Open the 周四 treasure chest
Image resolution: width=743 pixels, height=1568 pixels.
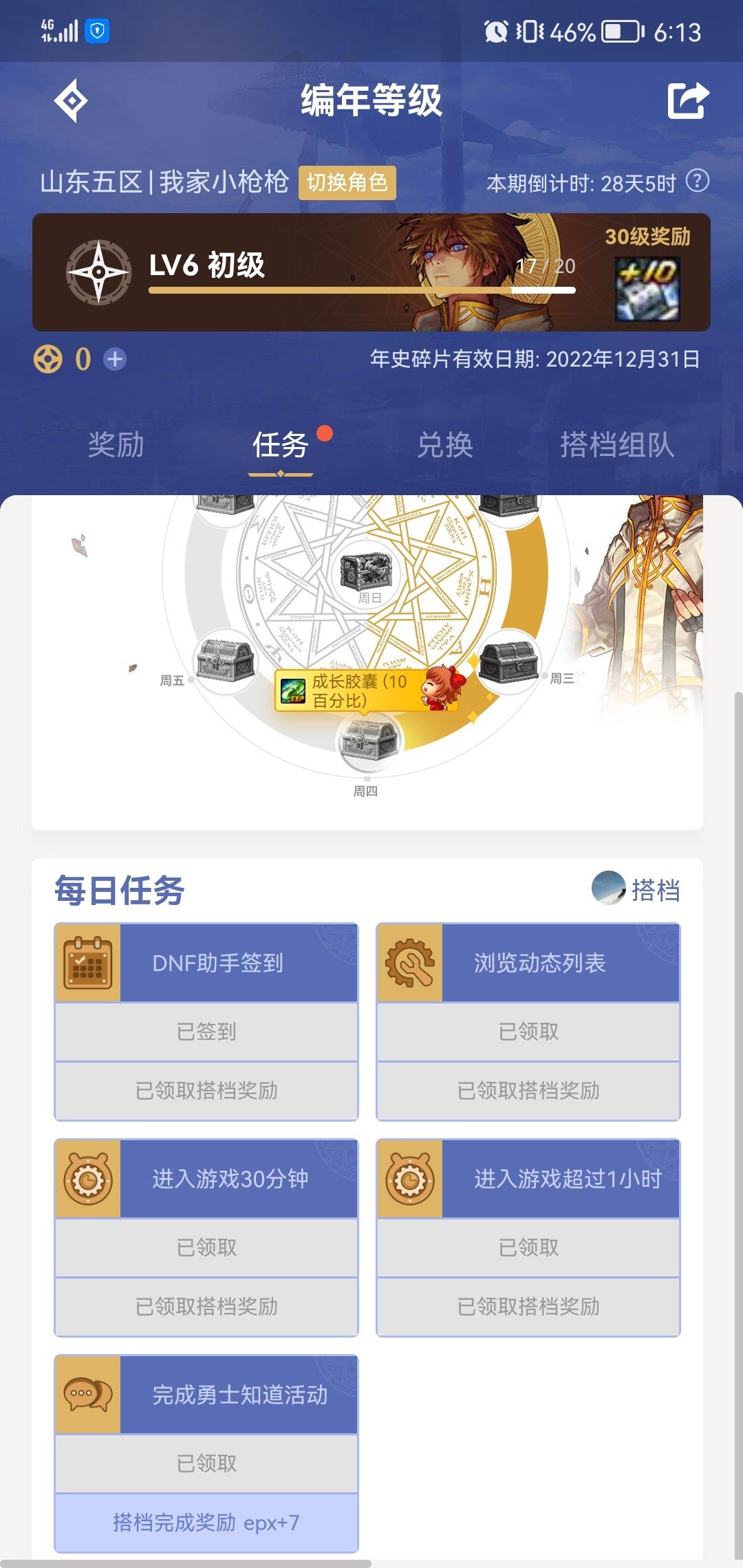[369, 741]
